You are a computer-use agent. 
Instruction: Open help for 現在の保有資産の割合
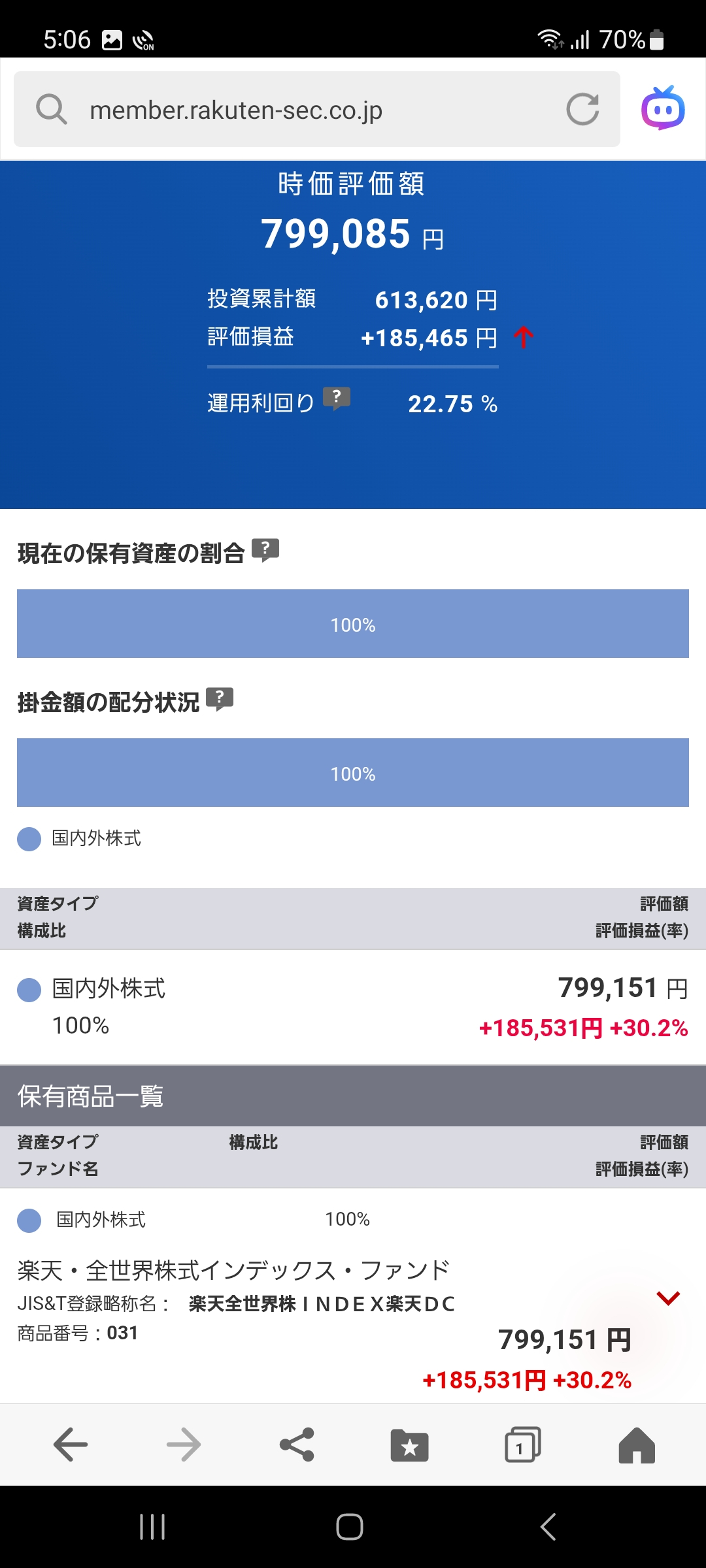265,550
